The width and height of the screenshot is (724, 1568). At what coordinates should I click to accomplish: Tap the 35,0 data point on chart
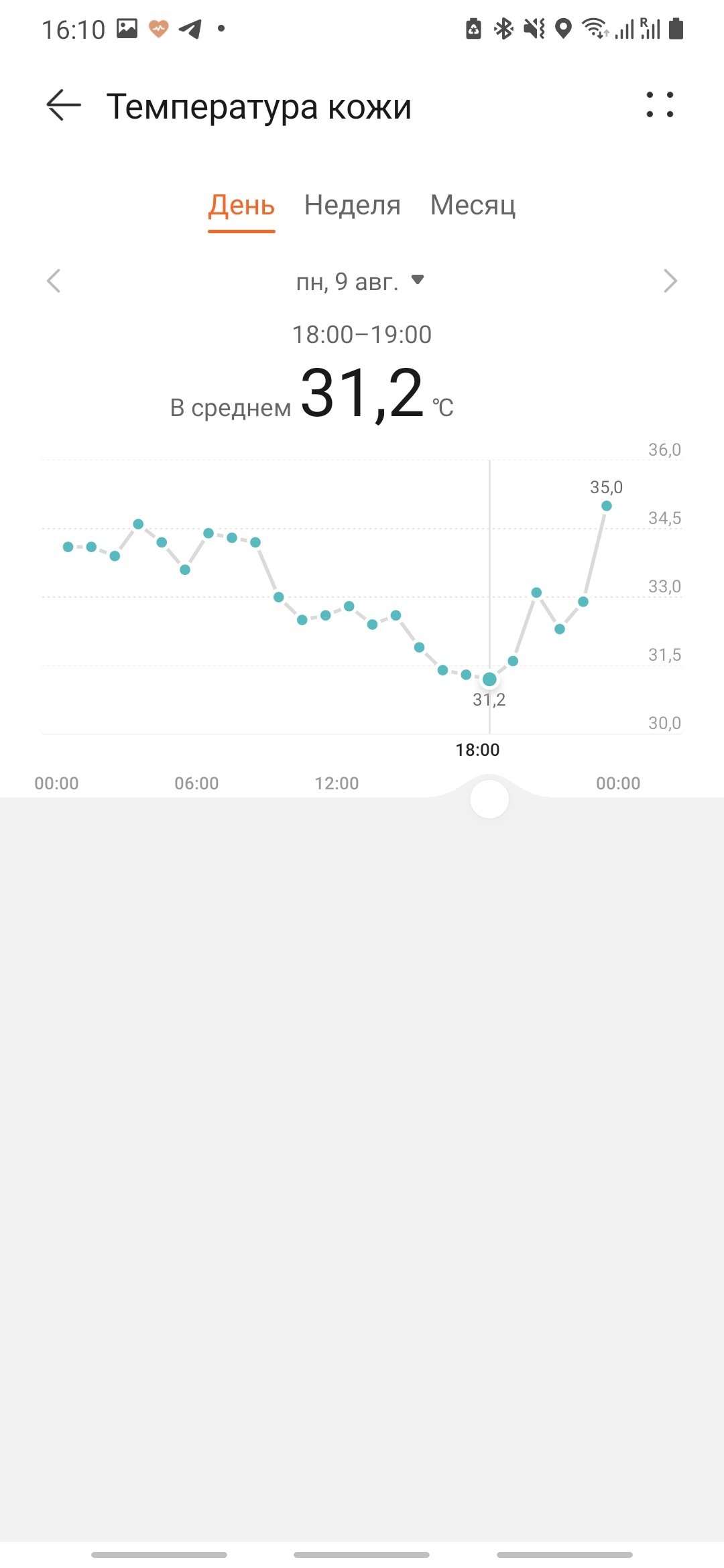click(x=606, y=506)
